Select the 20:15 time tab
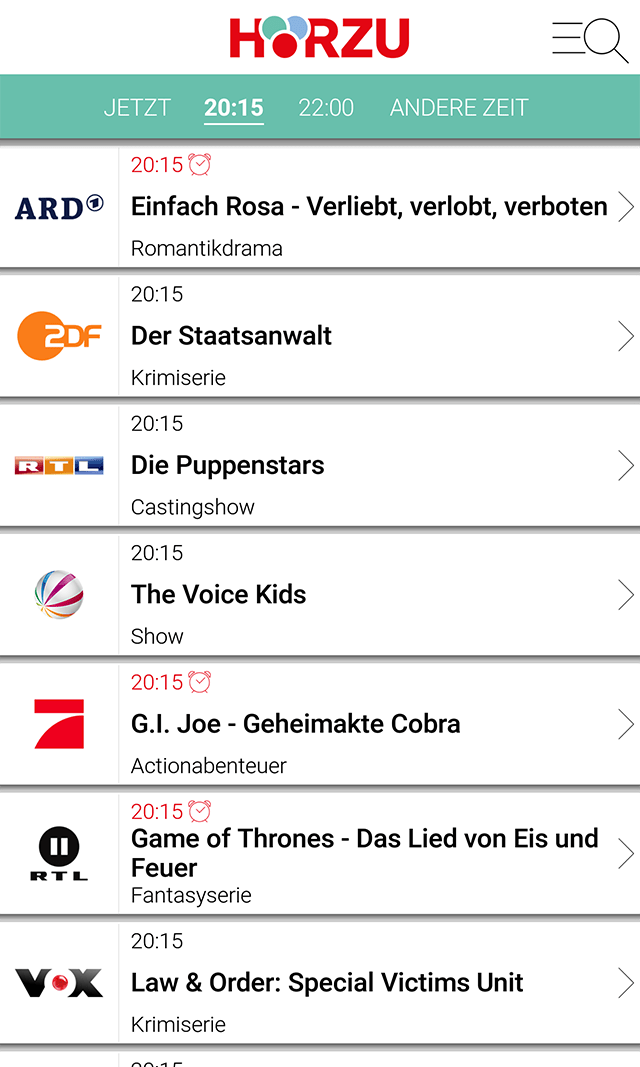Viewport: 640px width, 1067px height. point(233,108)
